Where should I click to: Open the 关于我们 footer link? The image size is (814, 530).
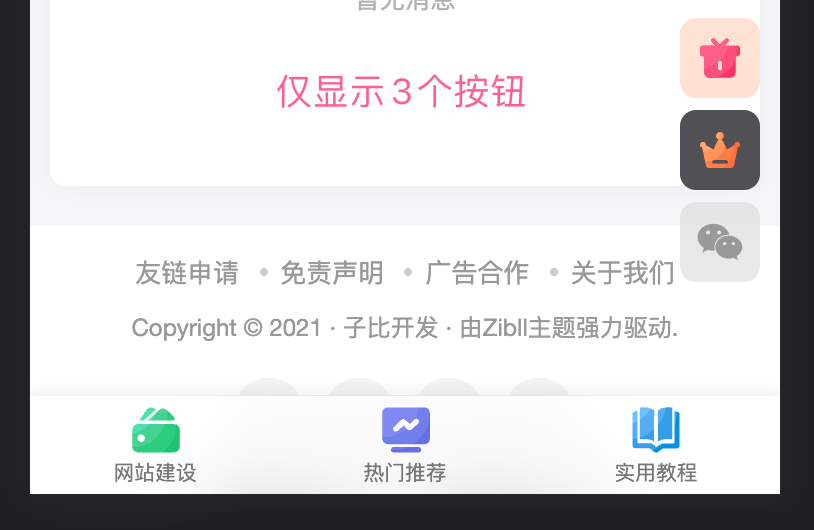click(622, 272)
